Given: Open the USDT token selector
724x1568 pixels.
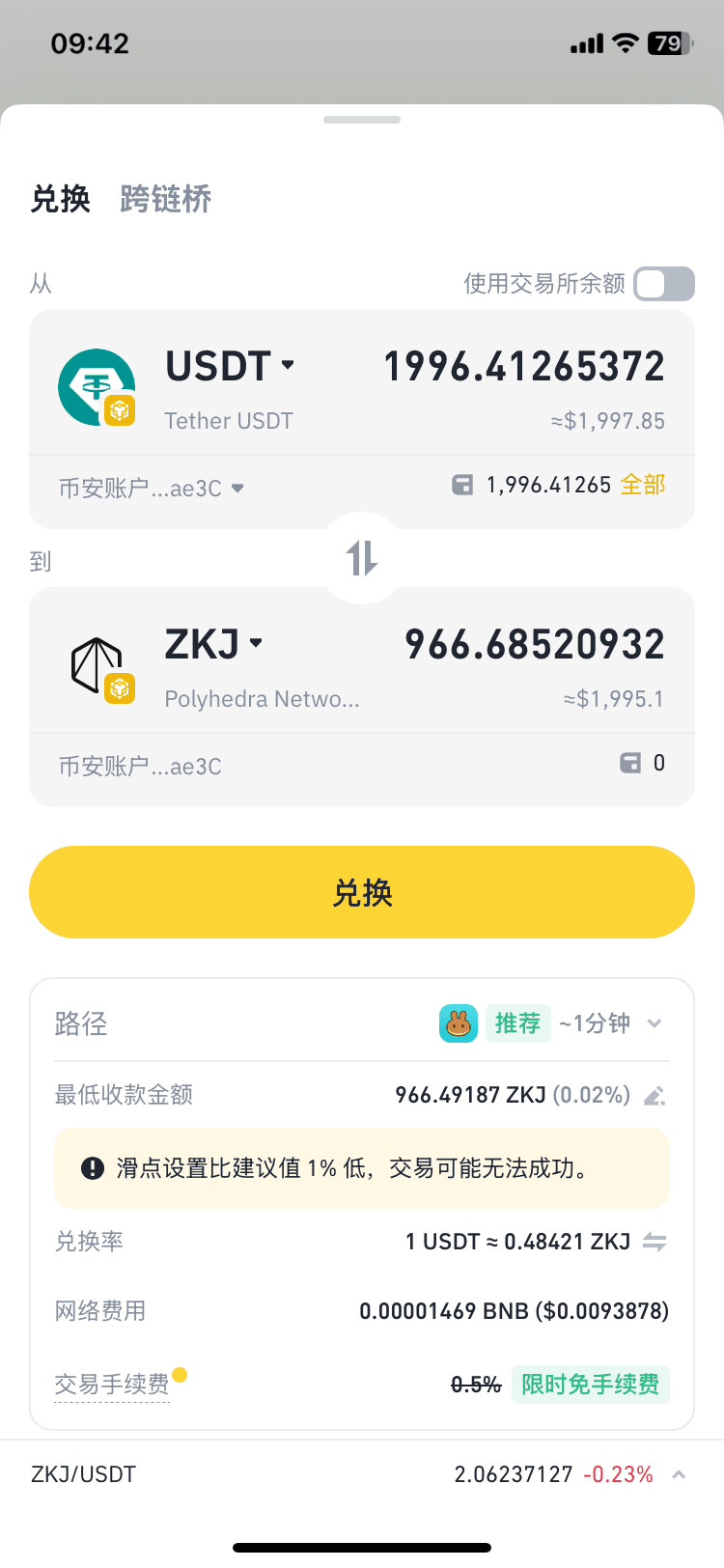Looking at the screenshot, I should [230, 366].
